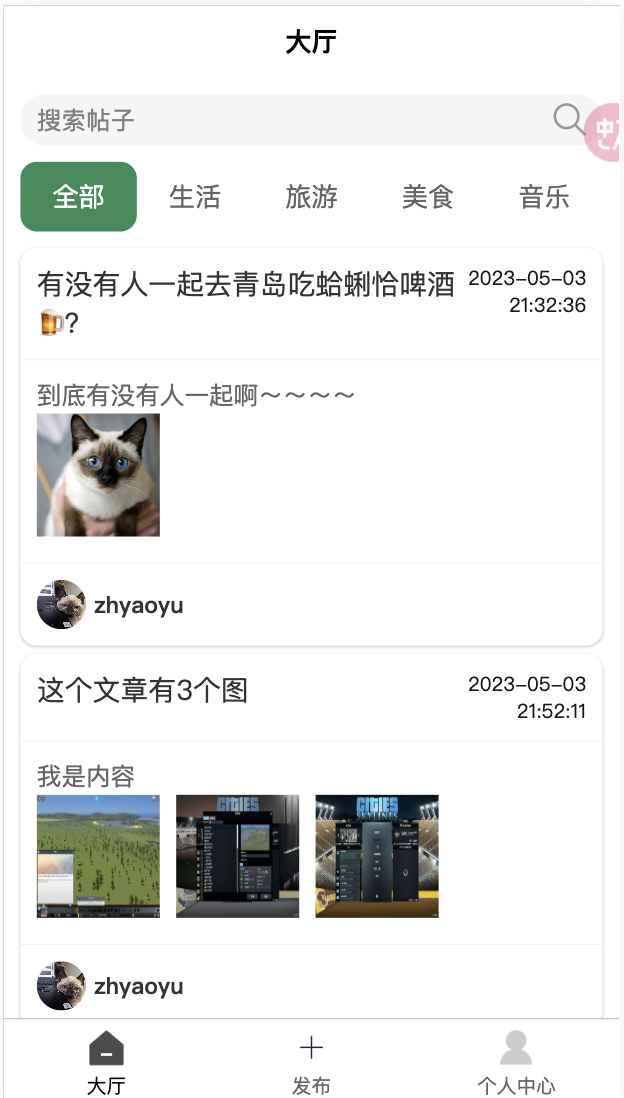
Task: Tap the pink floating bubble icon
Action: pyautogui.click(x=606, y=134)
